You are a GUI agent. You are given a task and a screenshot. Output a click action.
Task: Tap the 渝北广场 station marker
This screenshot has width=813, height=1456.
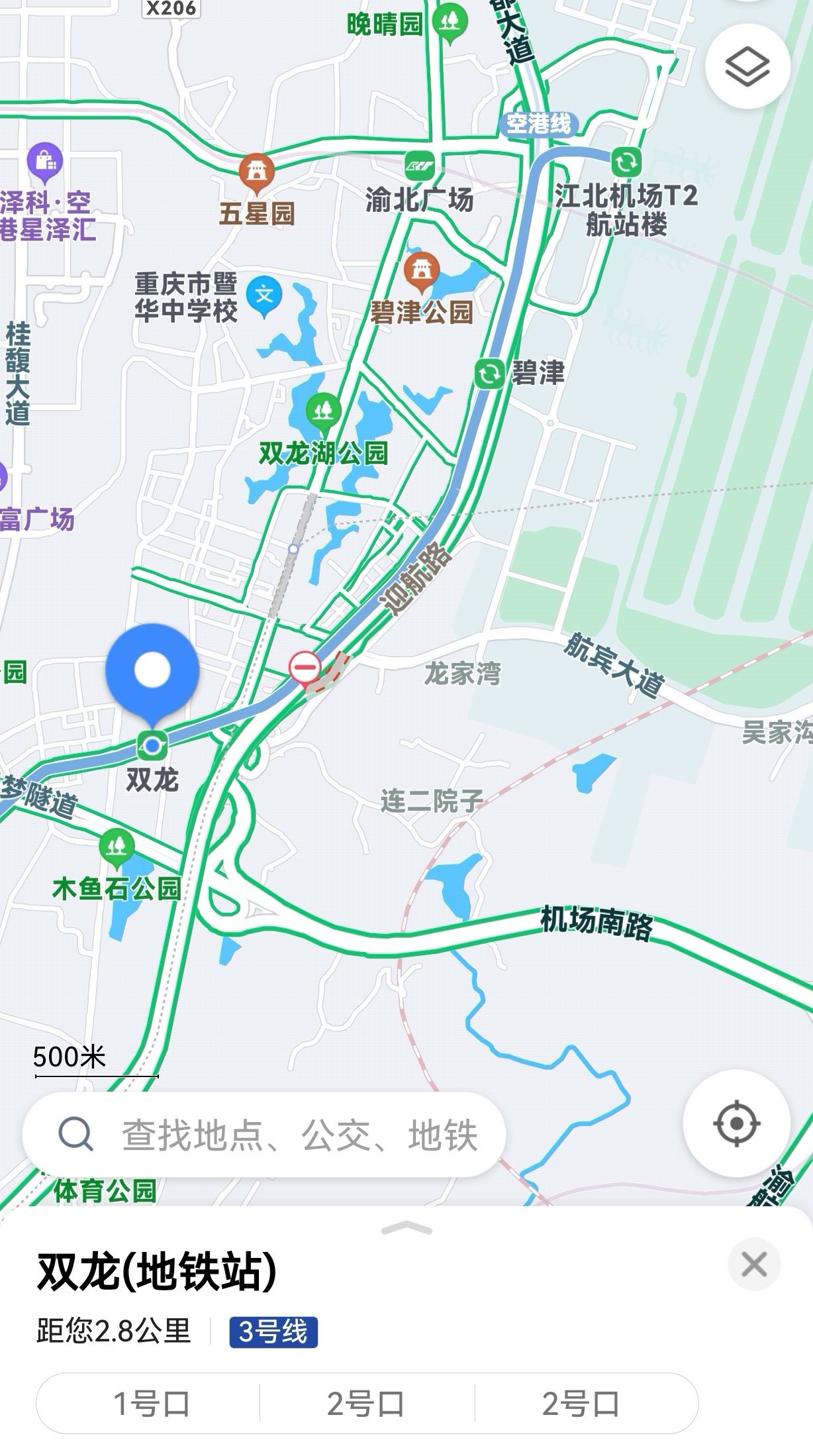click(x=420, y=164)
